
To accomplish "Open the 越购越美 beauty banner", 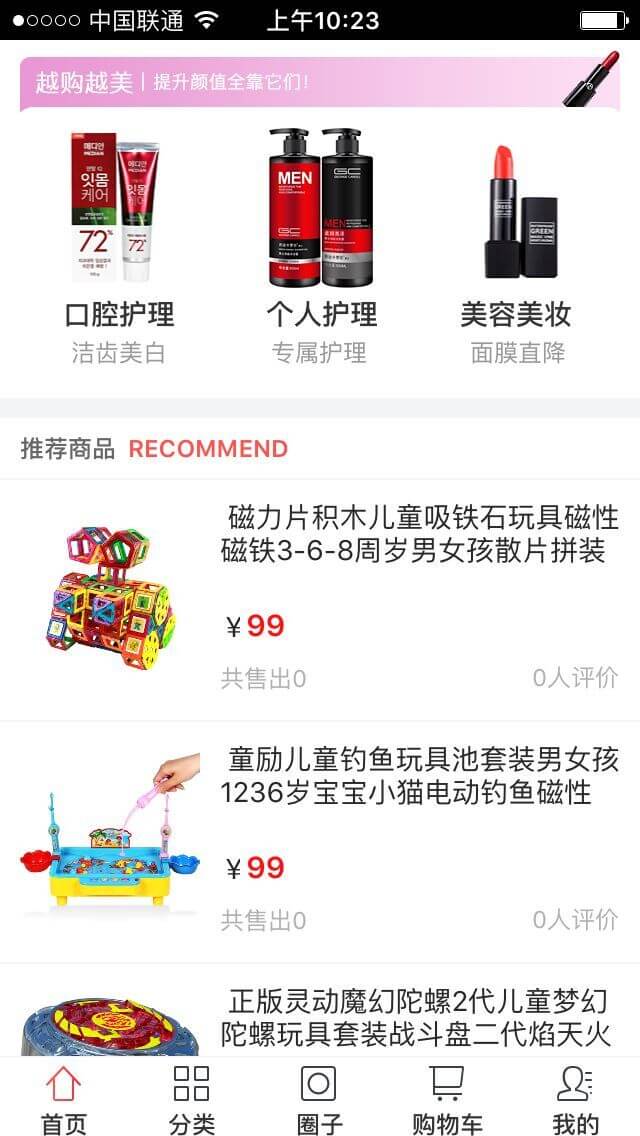I will point(320,82).
